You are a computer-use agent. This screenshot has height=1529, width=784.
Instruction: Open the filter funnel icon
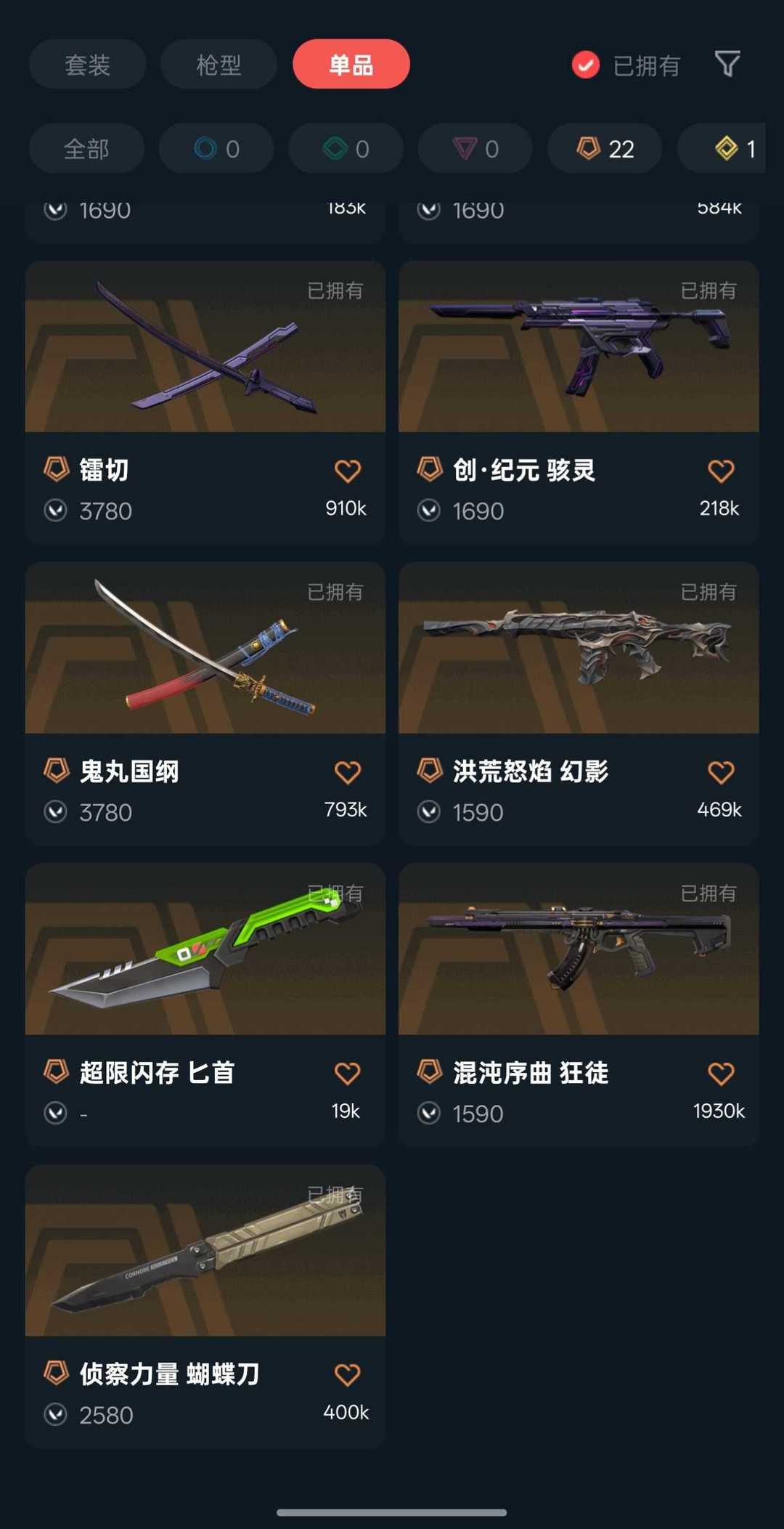click(x=727, y=64)
